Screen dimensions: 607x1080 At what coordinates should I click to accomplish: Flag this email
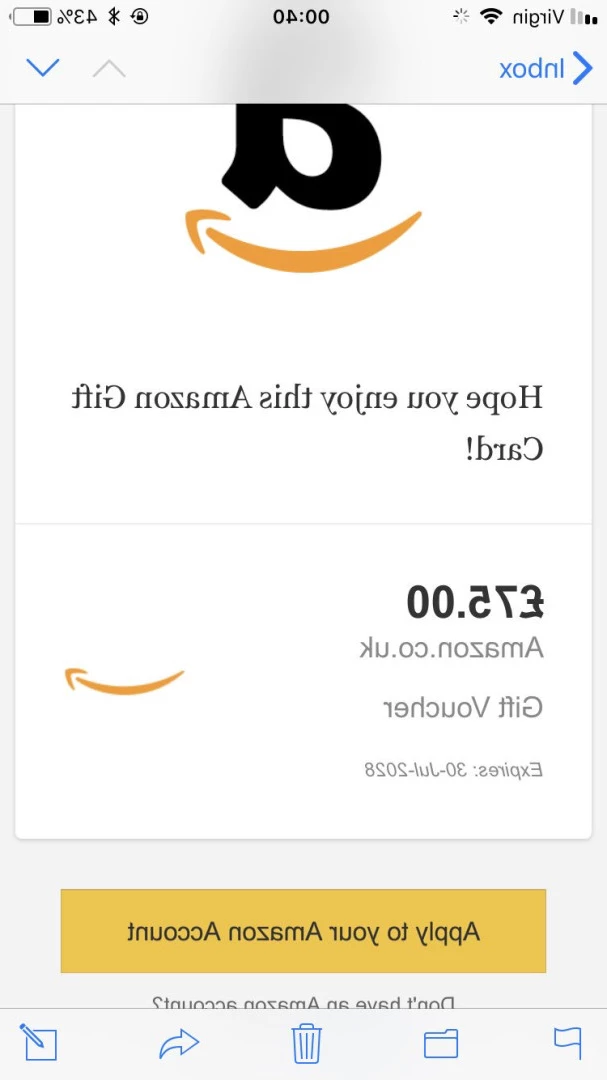(x=568, y=1043)
